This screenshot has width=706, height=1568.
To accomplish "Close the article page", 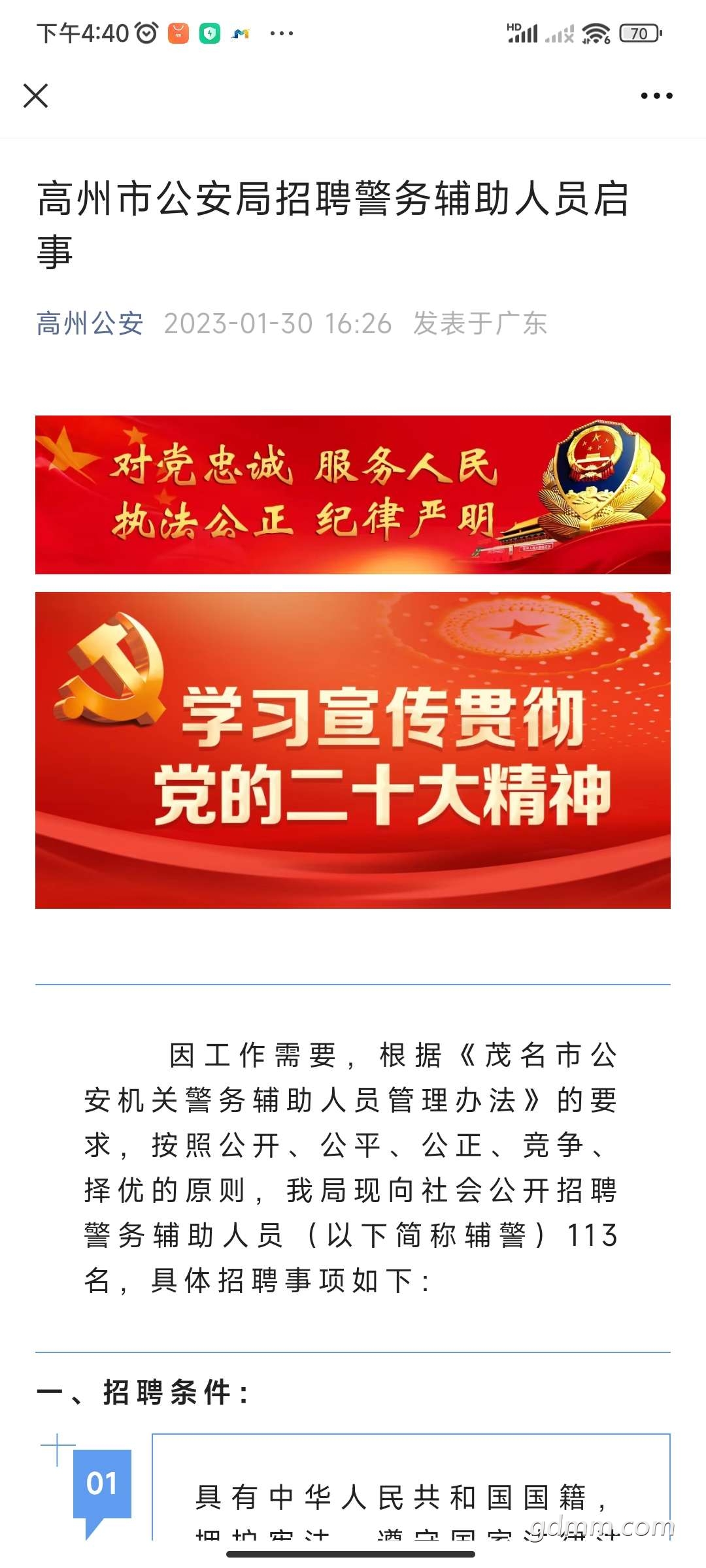I will click(36, 96).
